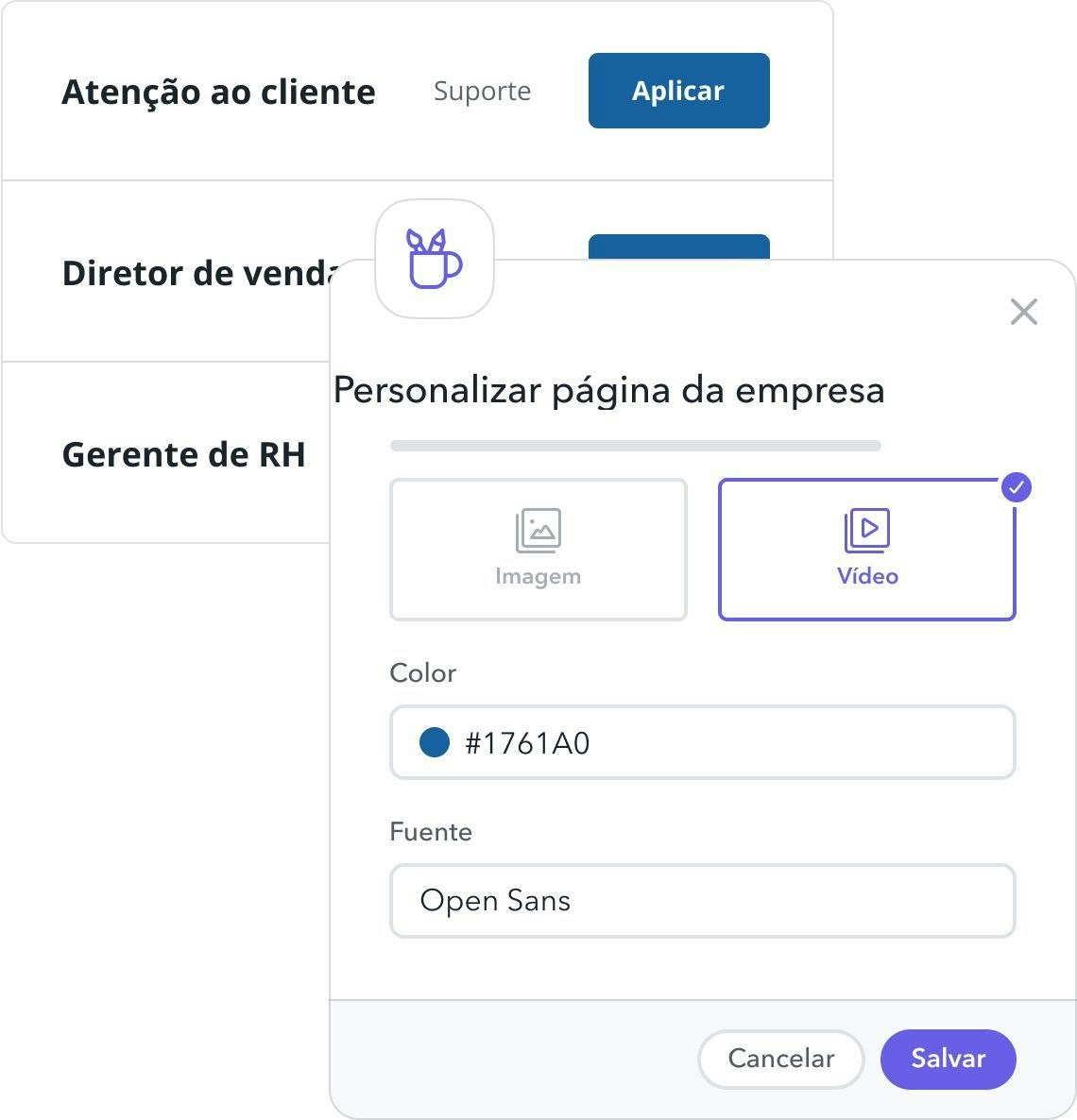Apply to Atenção ao cliente job

[x=678, y=91]
